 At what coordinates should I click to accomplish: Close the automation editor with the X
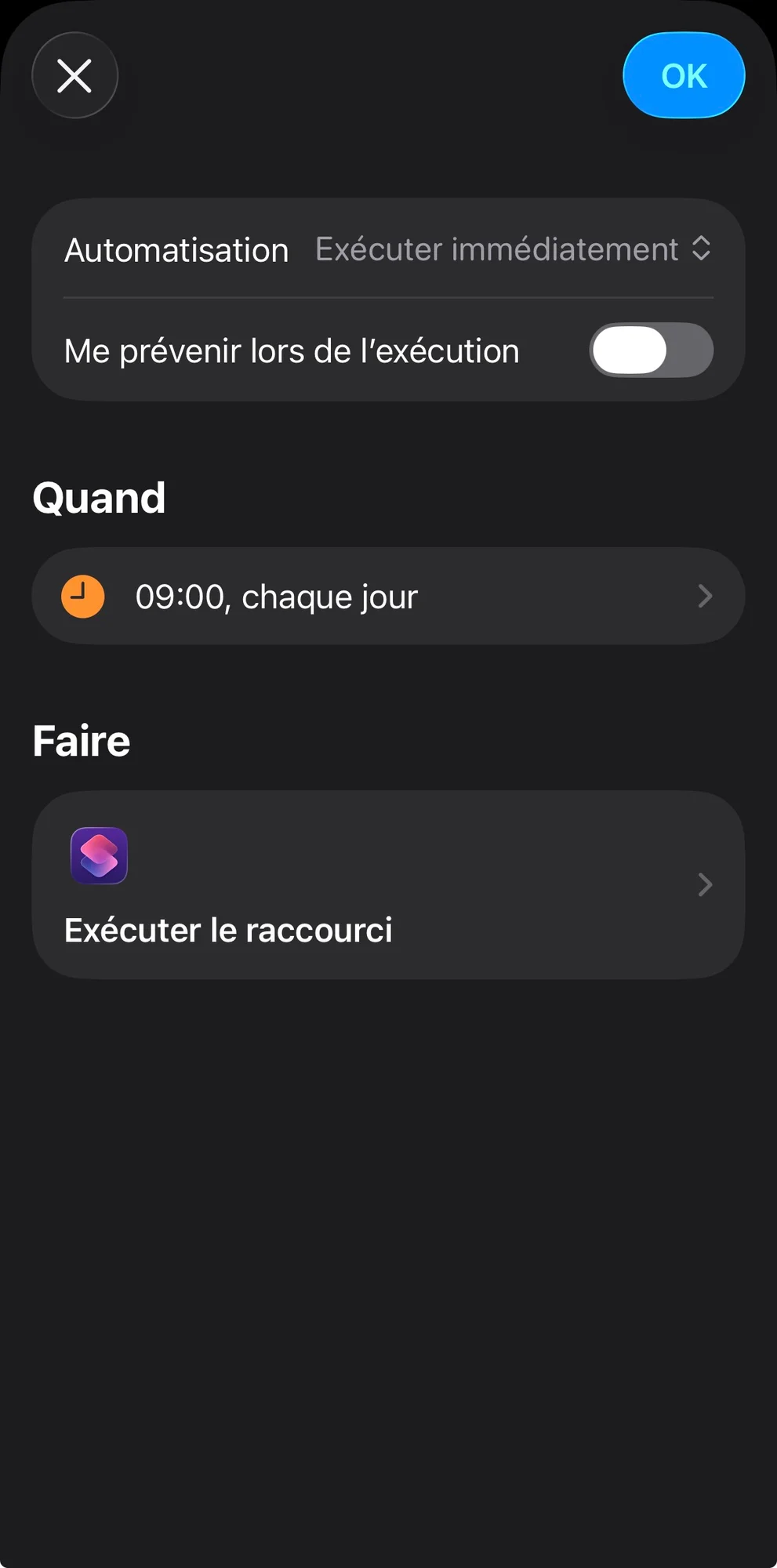[x=74, y=75]
